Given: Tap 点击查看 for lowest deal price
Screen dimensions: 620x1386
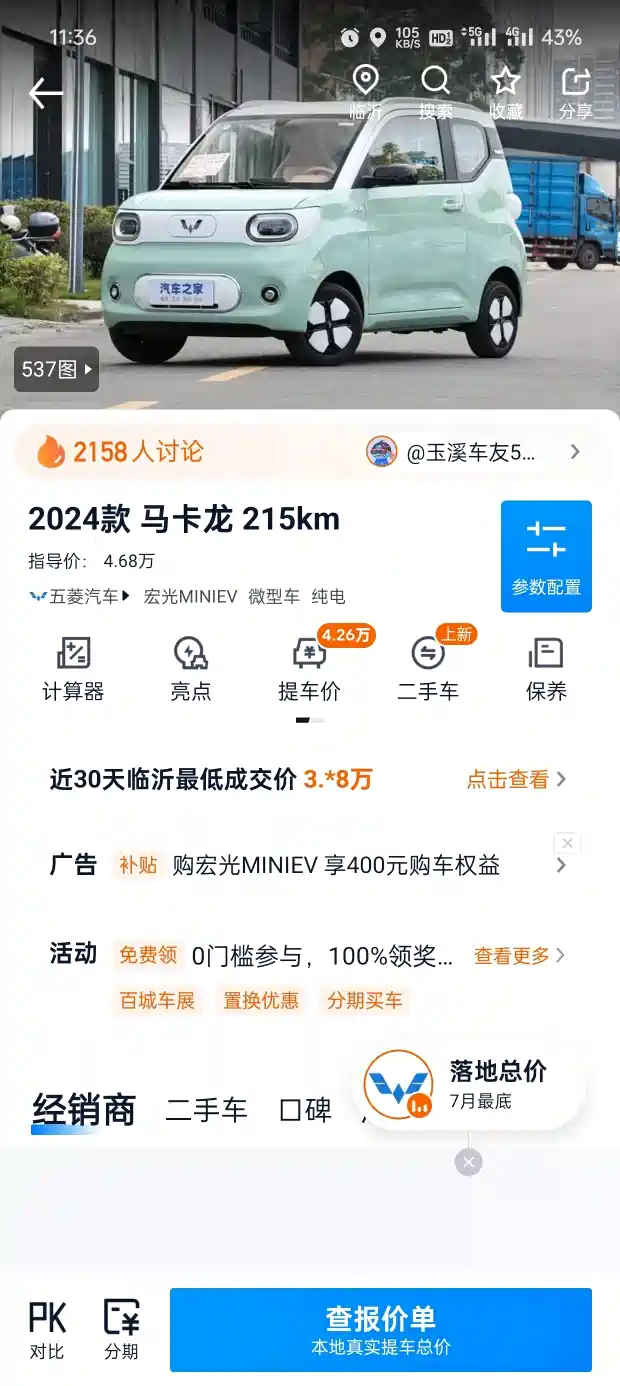Looking at the screenshot, I should [516, 779].
